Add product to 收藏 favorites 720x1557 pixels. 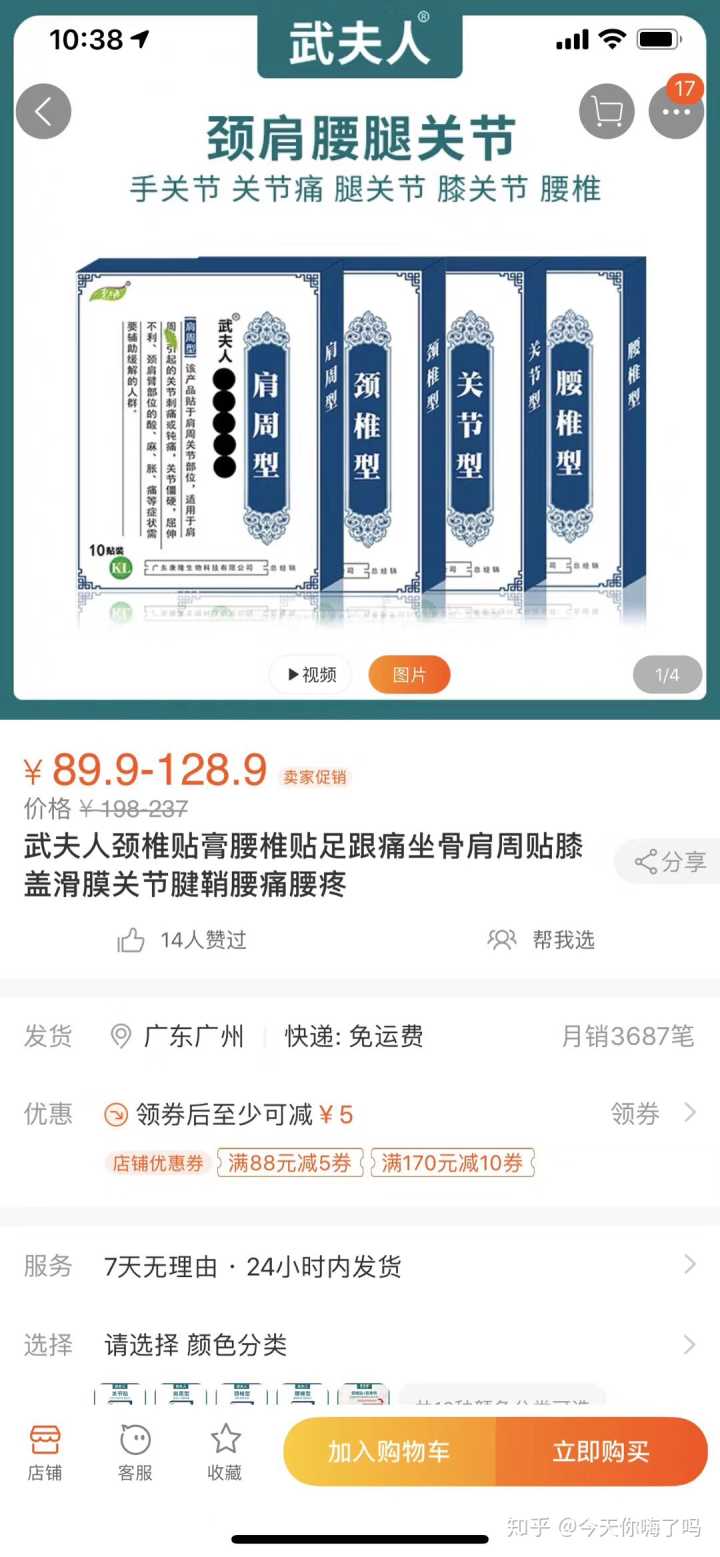tap(225, 1451)
